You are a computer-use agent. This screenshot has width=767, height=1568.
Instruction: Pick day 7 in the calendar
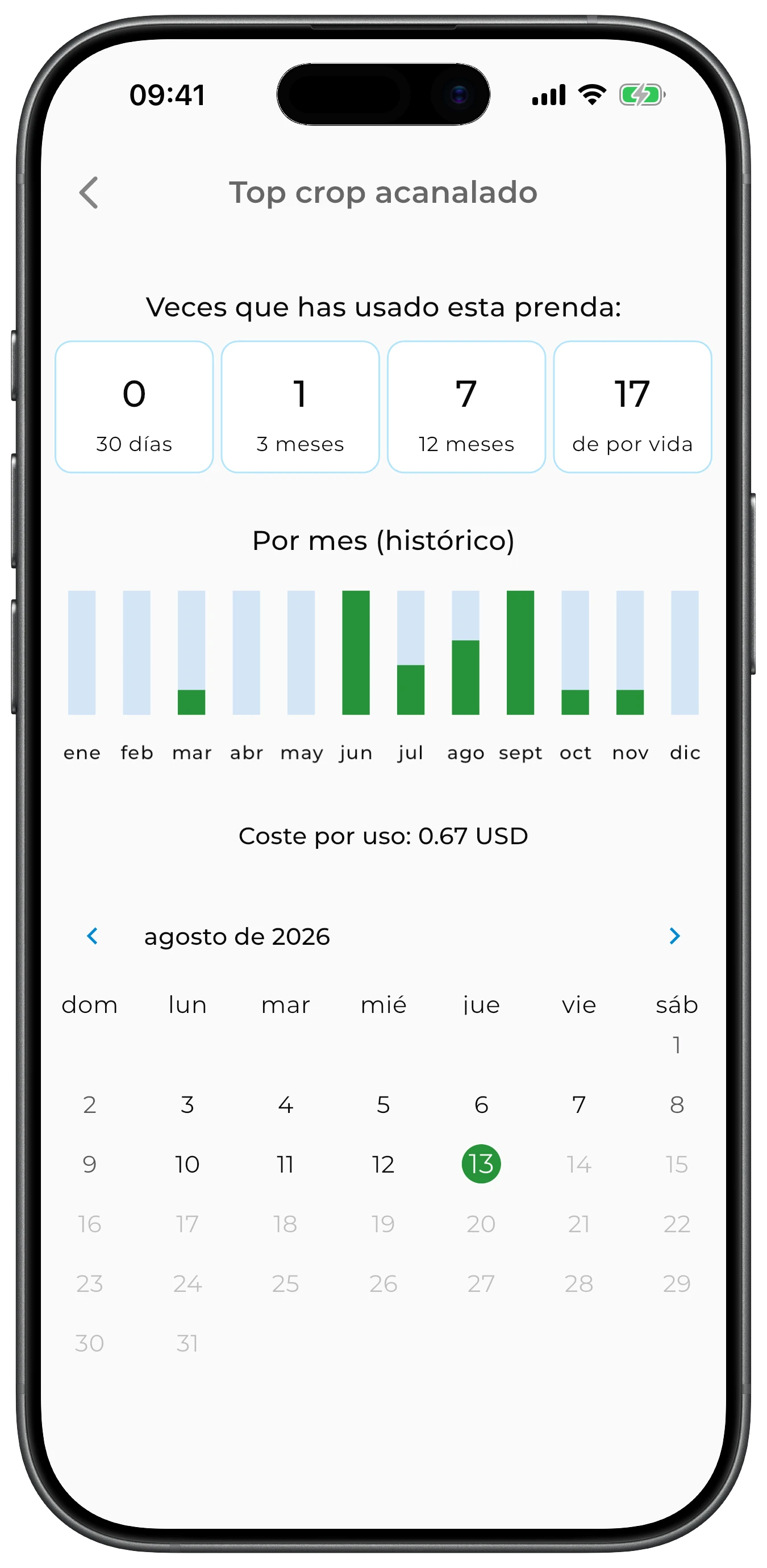point(579,1104)
